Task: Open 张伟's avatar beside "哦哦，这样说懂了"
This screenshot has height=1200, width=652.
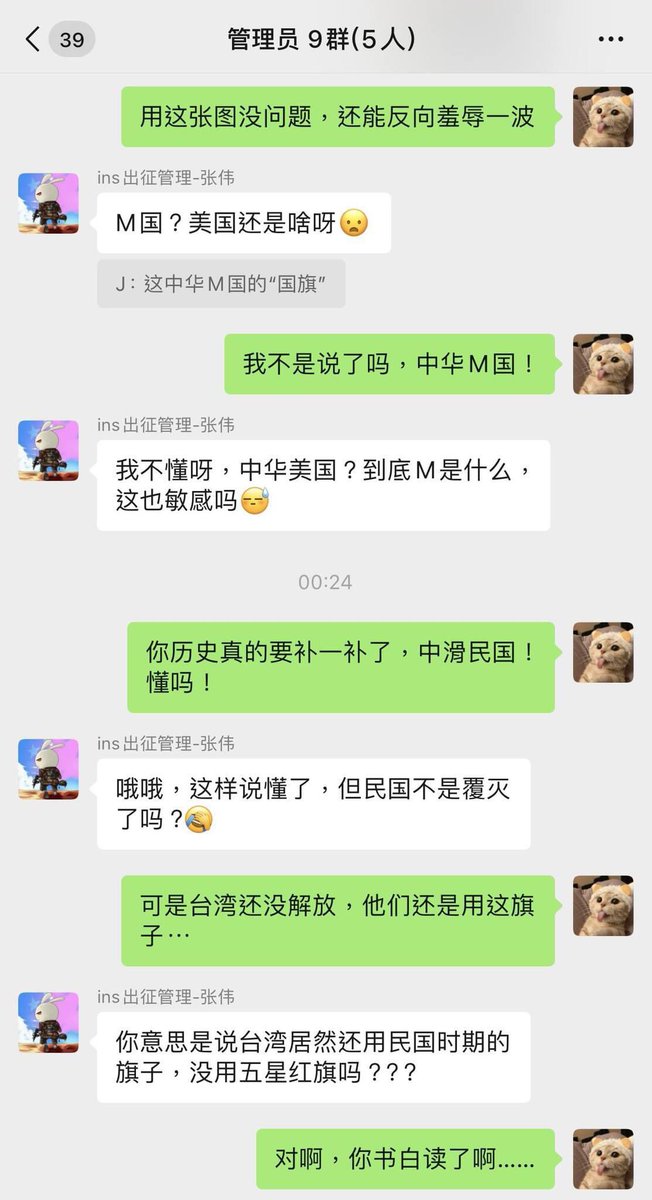Action: (x=48, y=769)
